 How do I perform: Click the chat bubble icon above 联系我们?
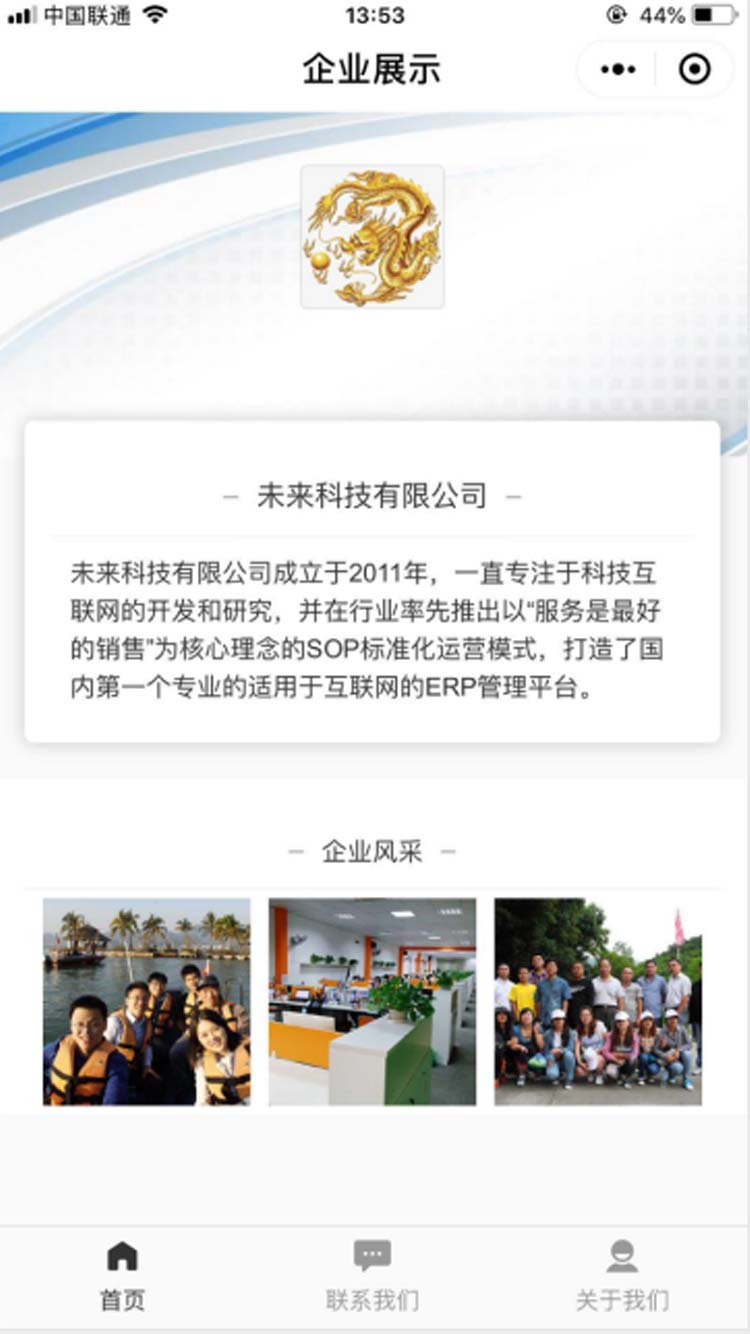tap(372, 1253)
